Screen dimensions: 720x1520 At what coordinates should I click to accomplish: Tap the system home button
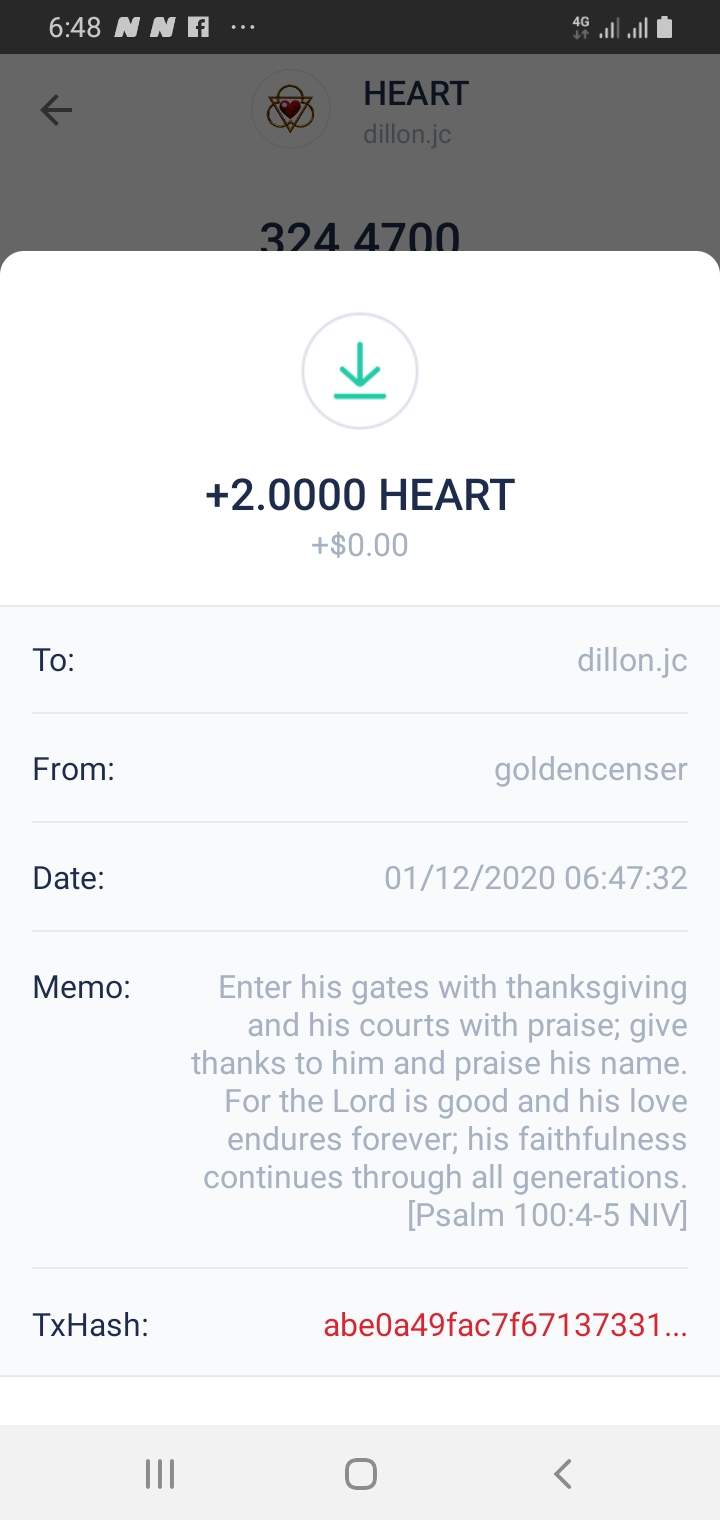pyautogui.click(x=360, y=1473)
